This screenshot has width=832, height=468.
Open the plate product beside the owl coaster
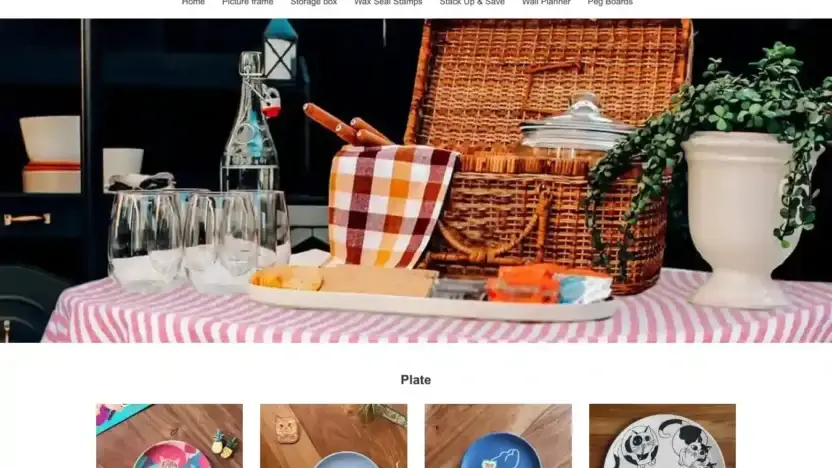[x=333, y=436]
